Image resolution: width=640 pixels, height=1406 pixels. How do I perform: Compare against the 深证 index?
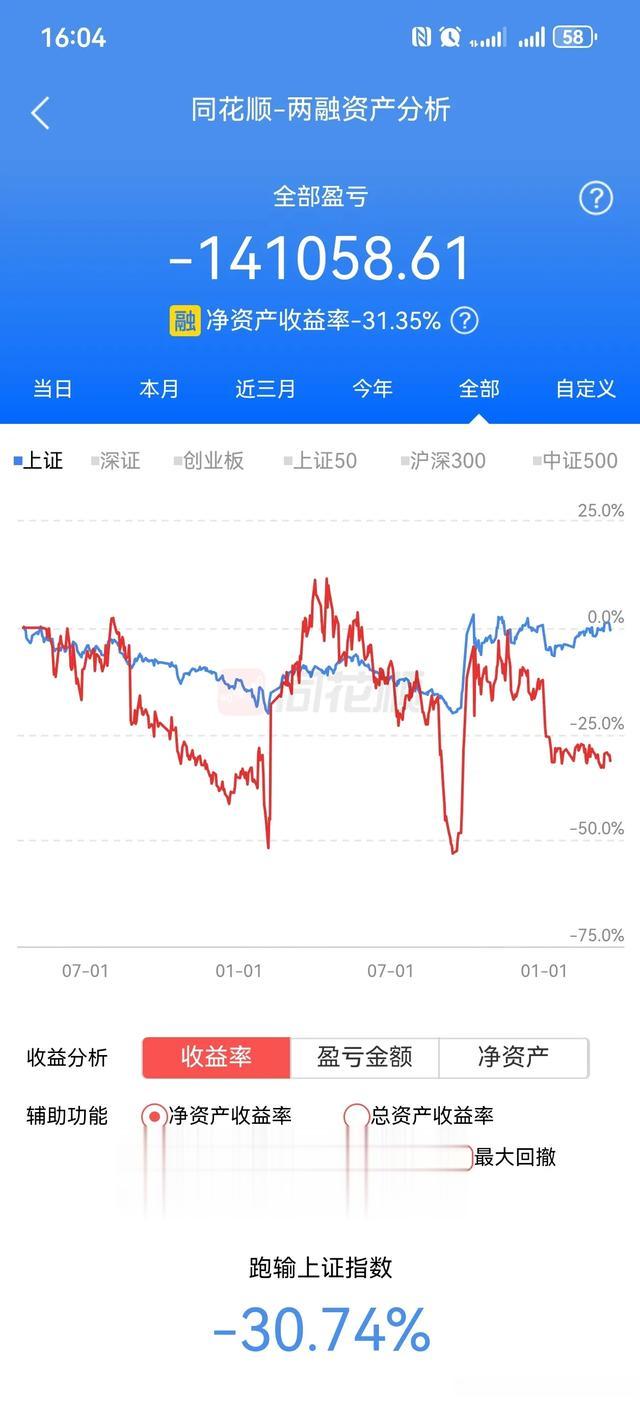pyautogui.click(x=115, y=461)
